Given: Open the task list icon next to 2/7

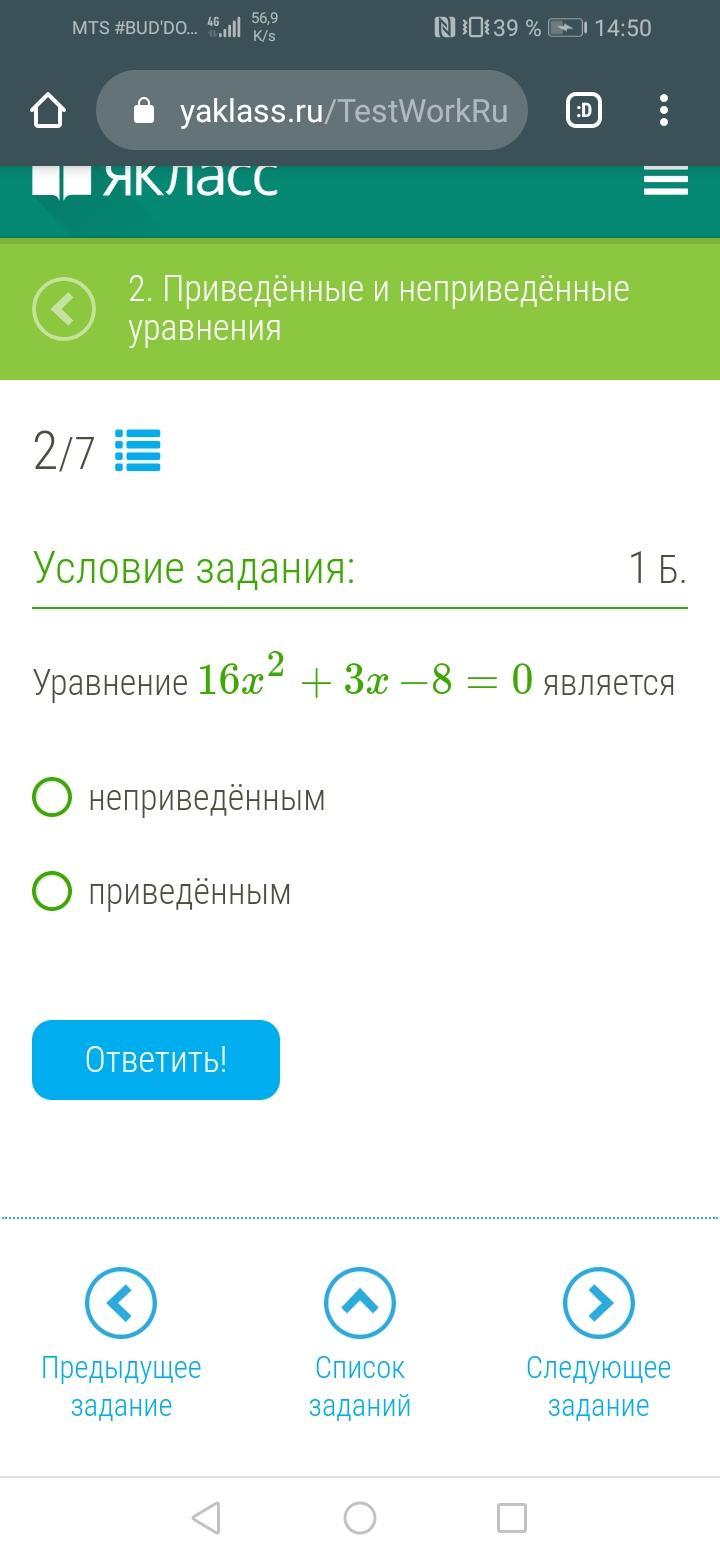Looking at the screenshot, I should point(137,451).
